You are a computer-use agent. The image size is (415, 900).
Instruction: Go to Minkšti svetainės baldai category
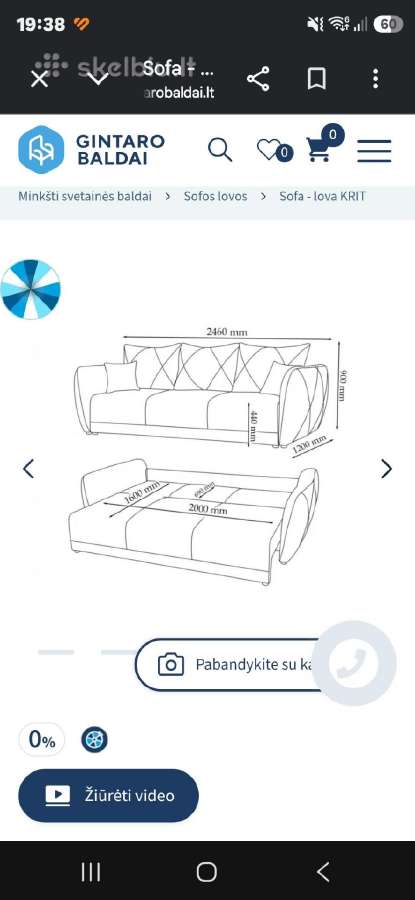point(85,196)
